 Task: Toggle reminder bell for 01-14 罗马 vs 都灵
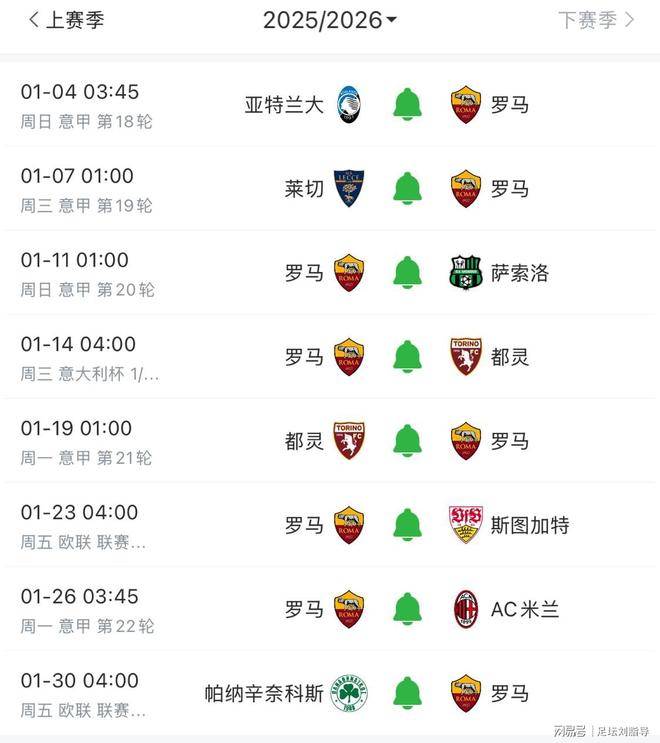point(407,356)
